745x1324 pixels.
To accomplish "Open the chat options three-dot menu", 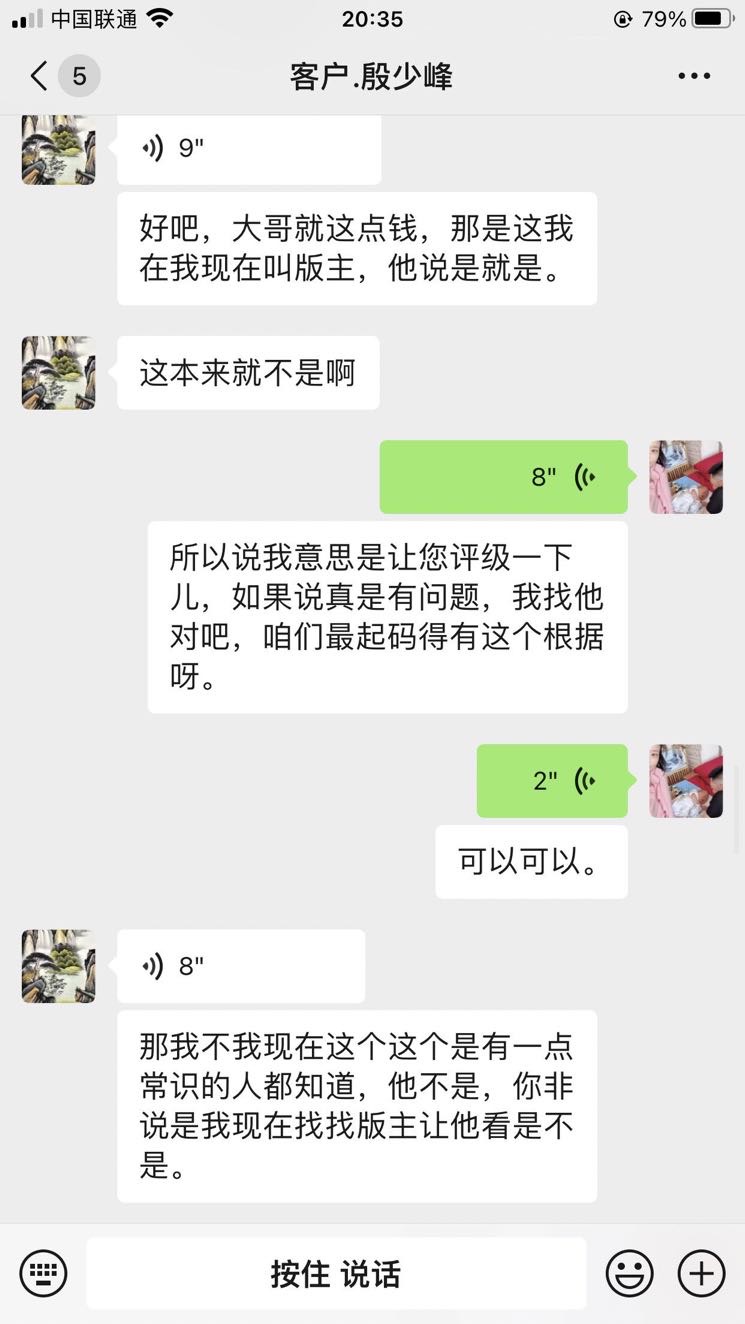I will [x=693, y=76].
